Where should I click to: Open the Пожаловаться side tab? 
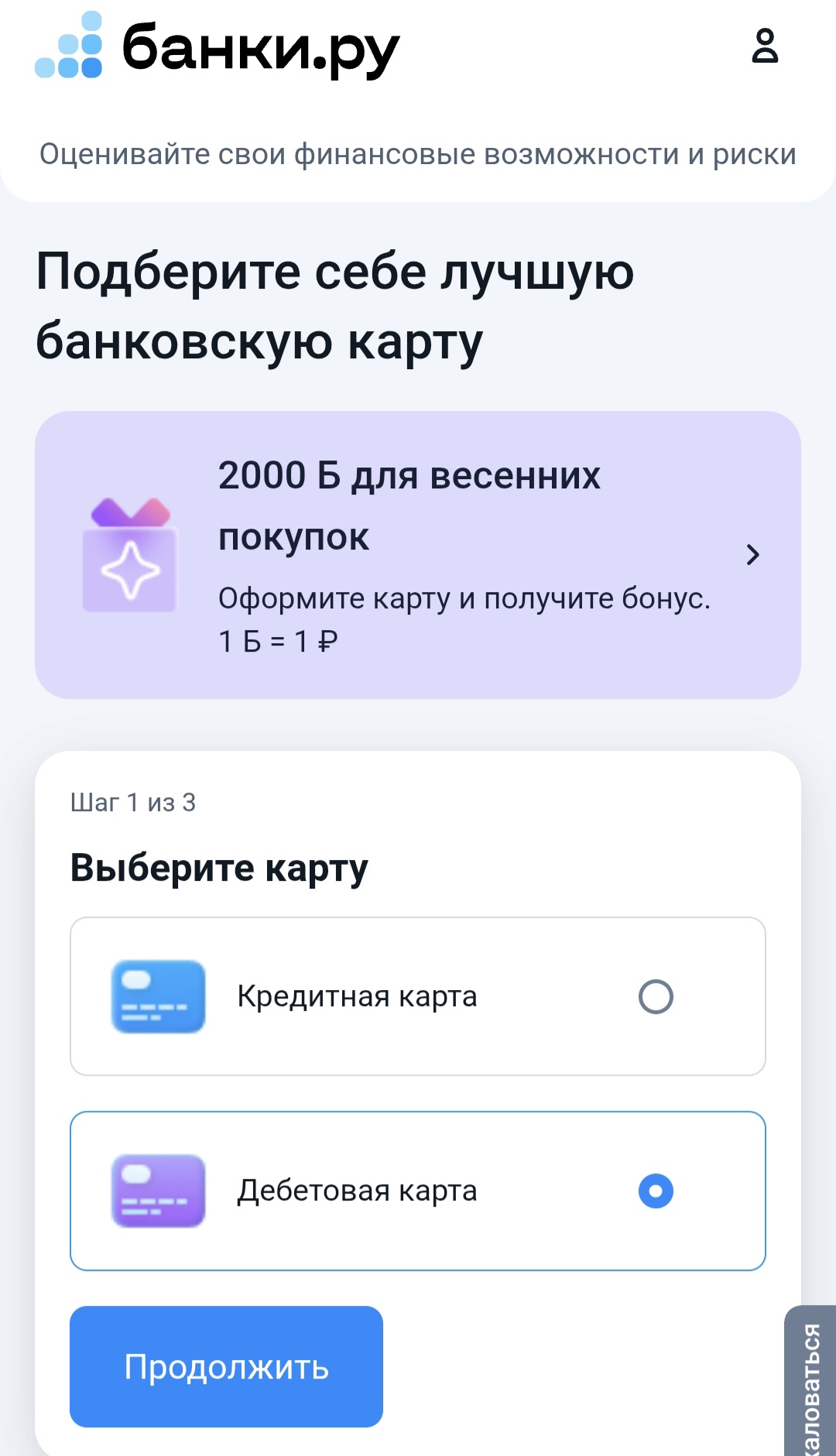[x=811, y=1386]
